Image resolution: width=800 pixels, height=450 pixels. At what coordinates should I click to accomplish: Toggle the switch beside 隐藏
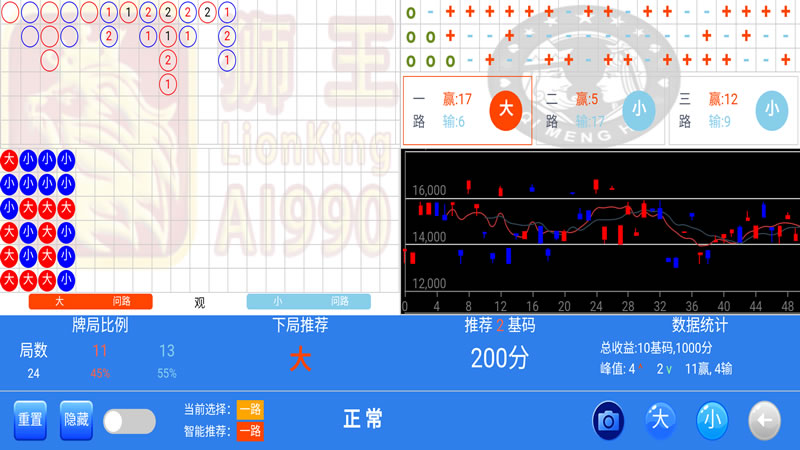129,421
